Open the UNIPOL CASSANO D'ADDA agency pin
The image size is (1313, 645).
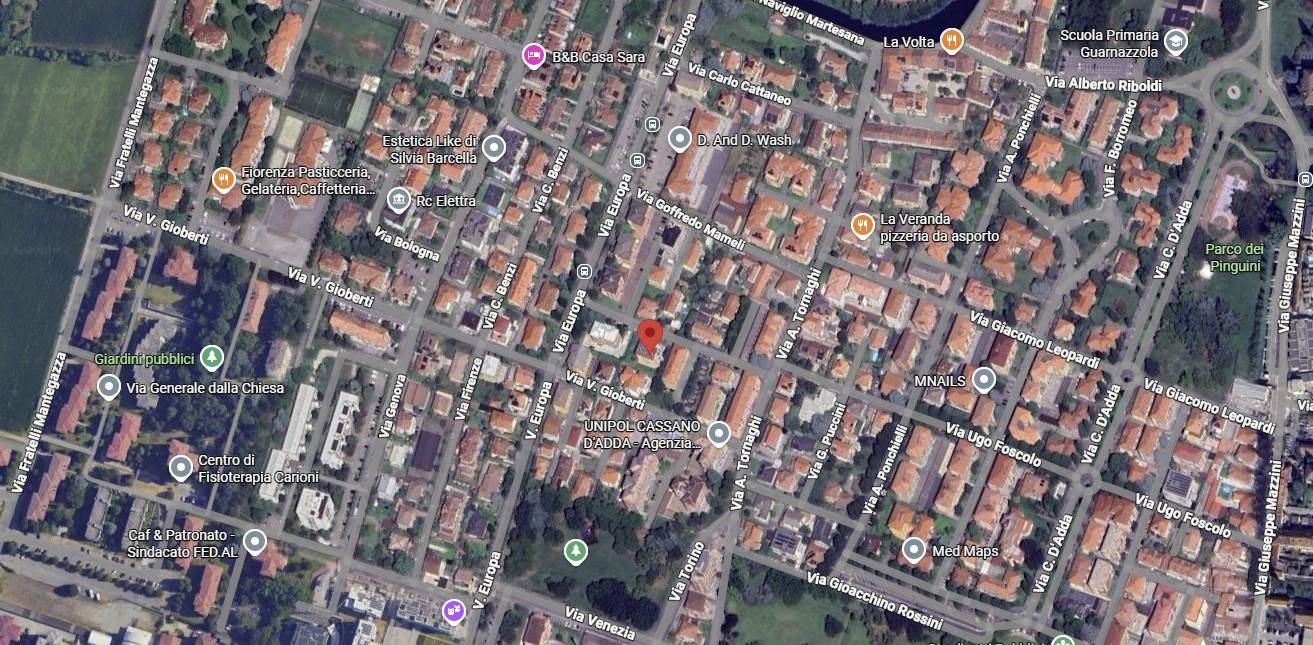(x=718, y=433)
